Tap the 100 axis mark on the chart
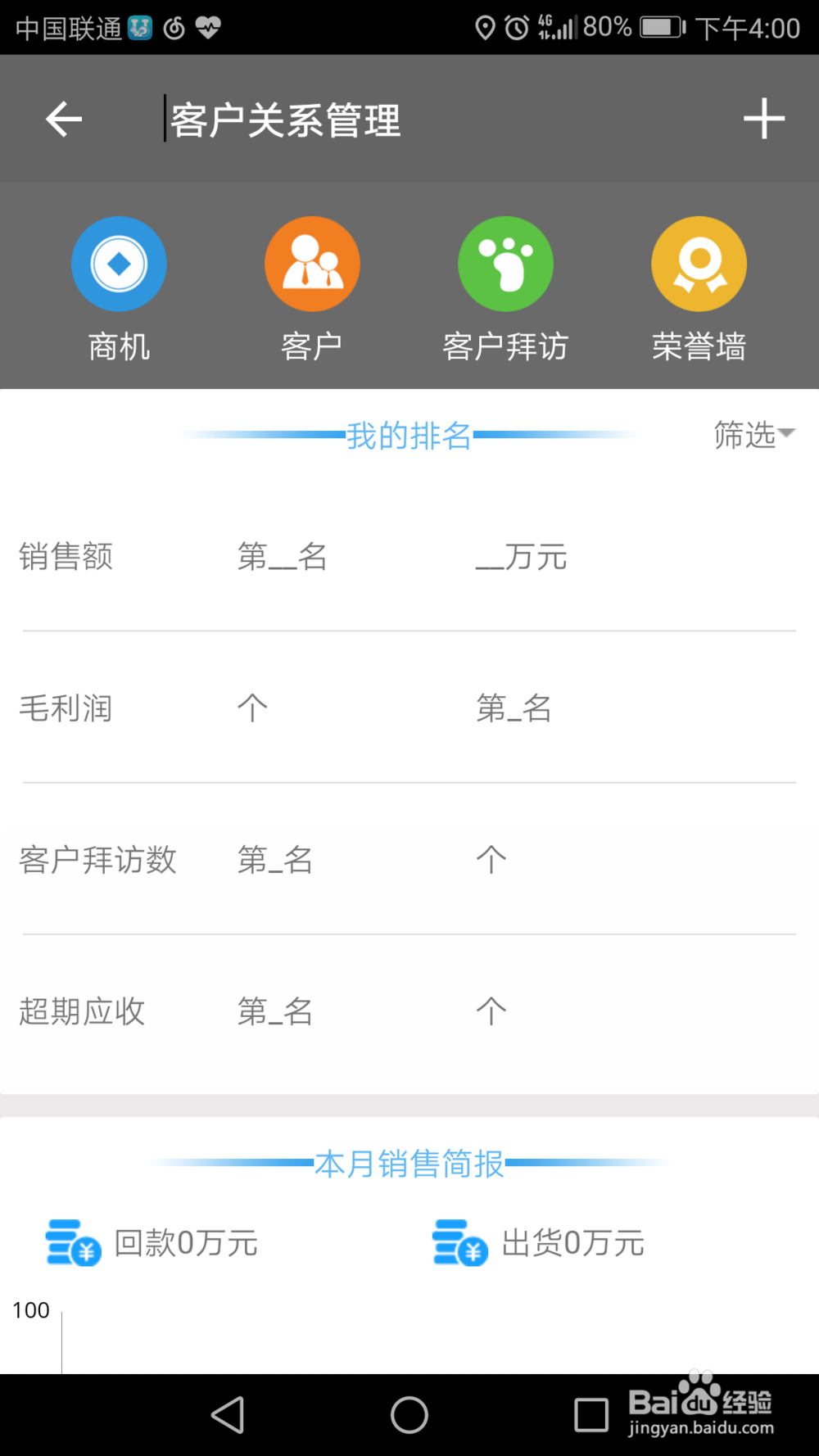The width and height of the screenshot is (819, 1456). point(31,1309)
